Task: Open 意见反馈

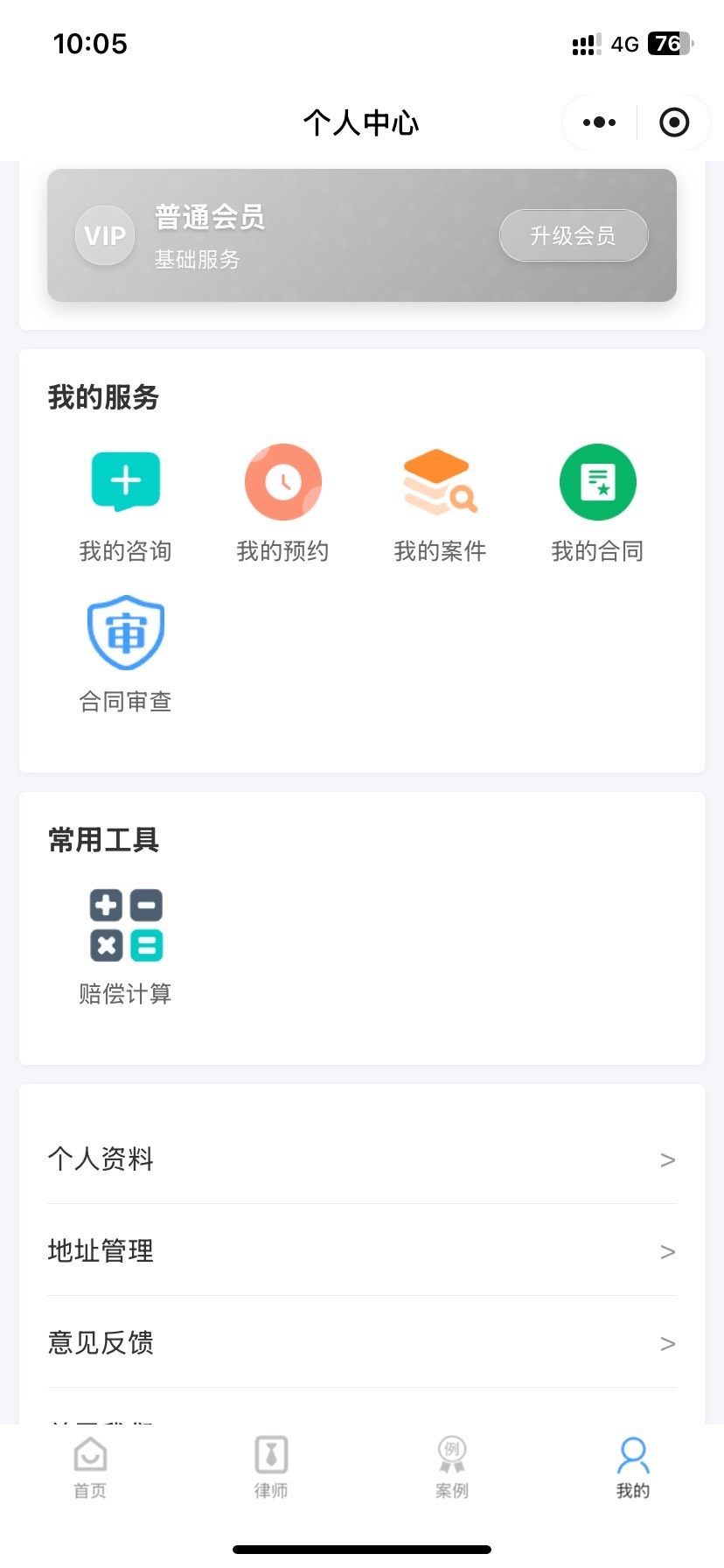Action: click(x=361, y=1343)
